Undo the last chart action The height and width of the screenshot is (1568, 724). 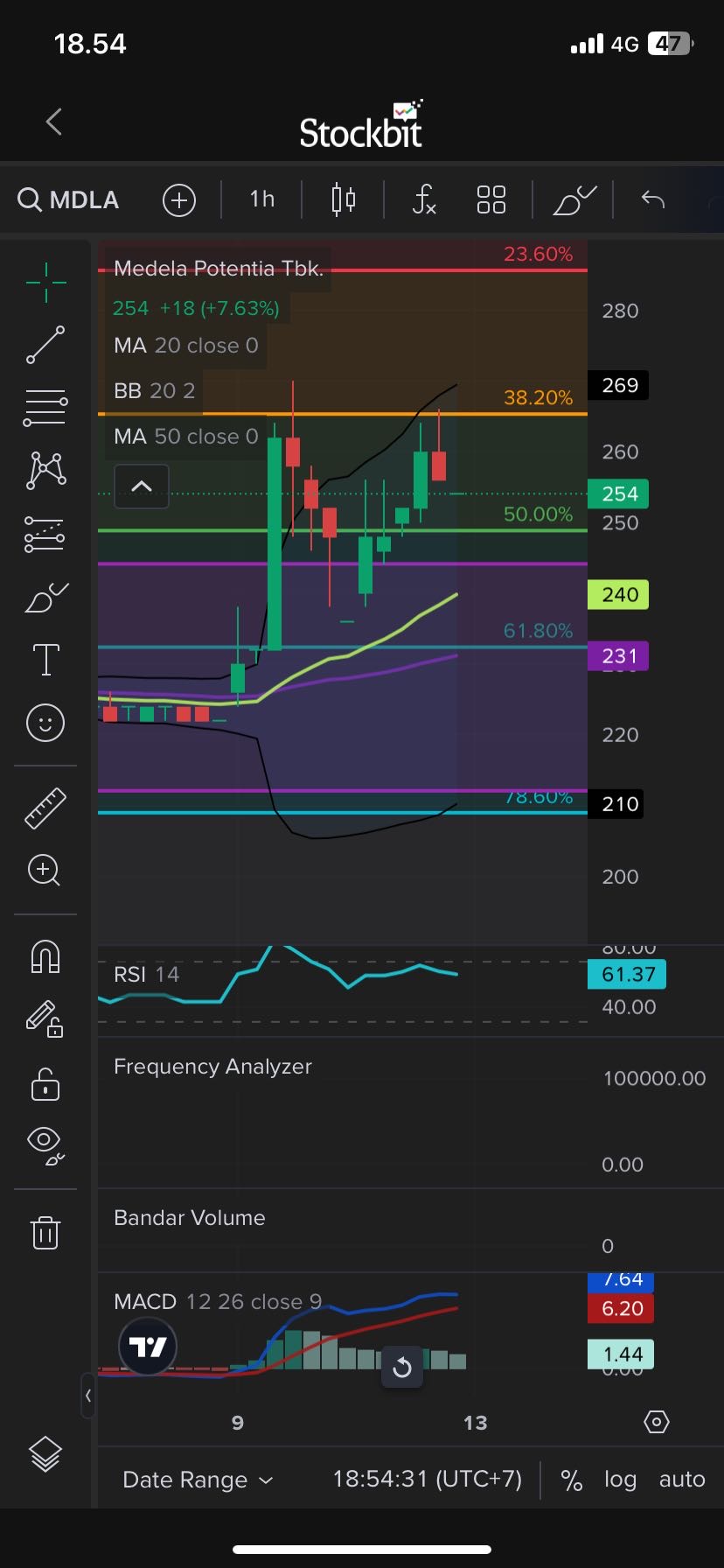pos(653,199)
